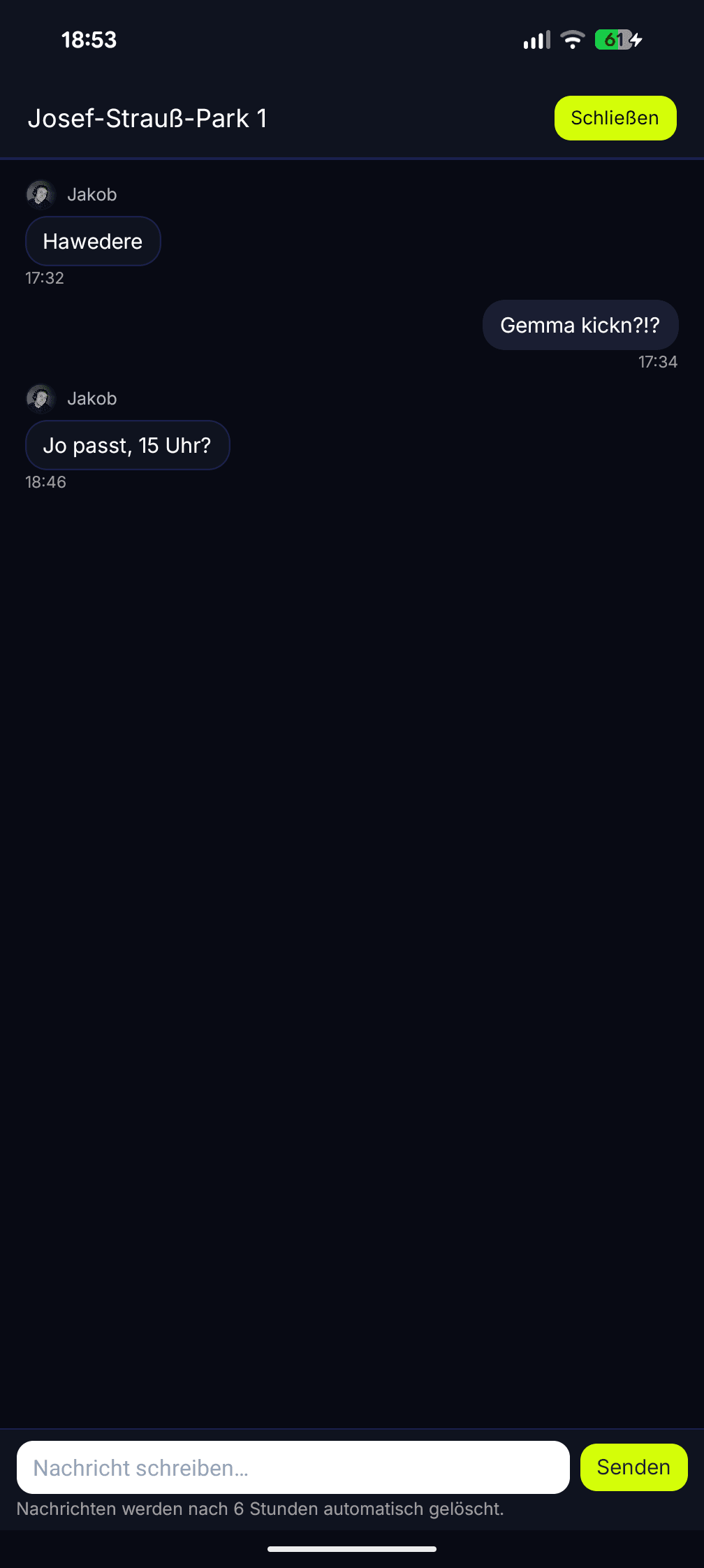Tap the 17:34 timestamp below Gemma kickn
Image resolution: width=704 pixels, height=1568 pixels.
[657, 362]
